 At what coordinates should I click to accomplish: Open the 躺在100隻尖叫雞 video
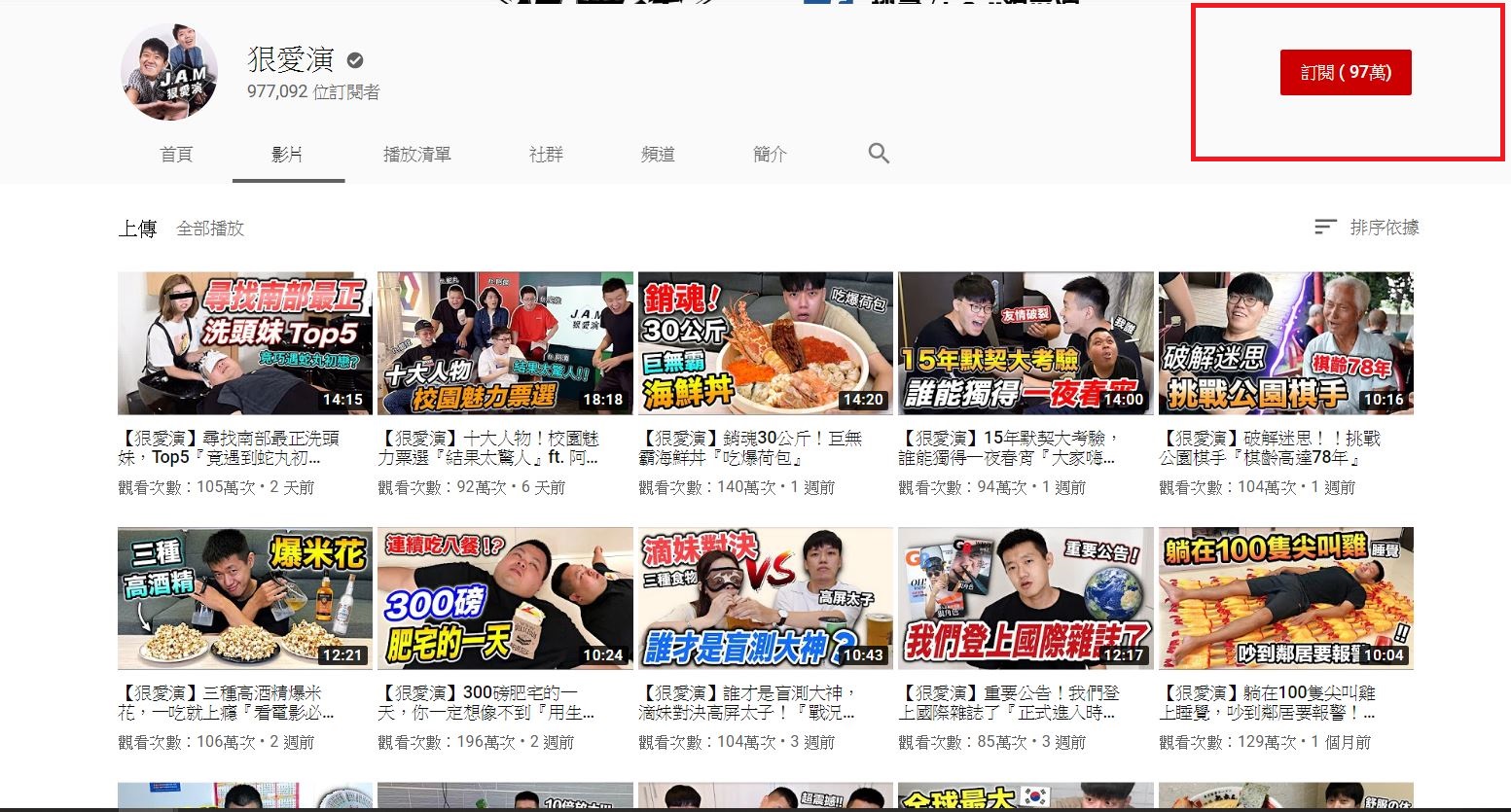1285,598
